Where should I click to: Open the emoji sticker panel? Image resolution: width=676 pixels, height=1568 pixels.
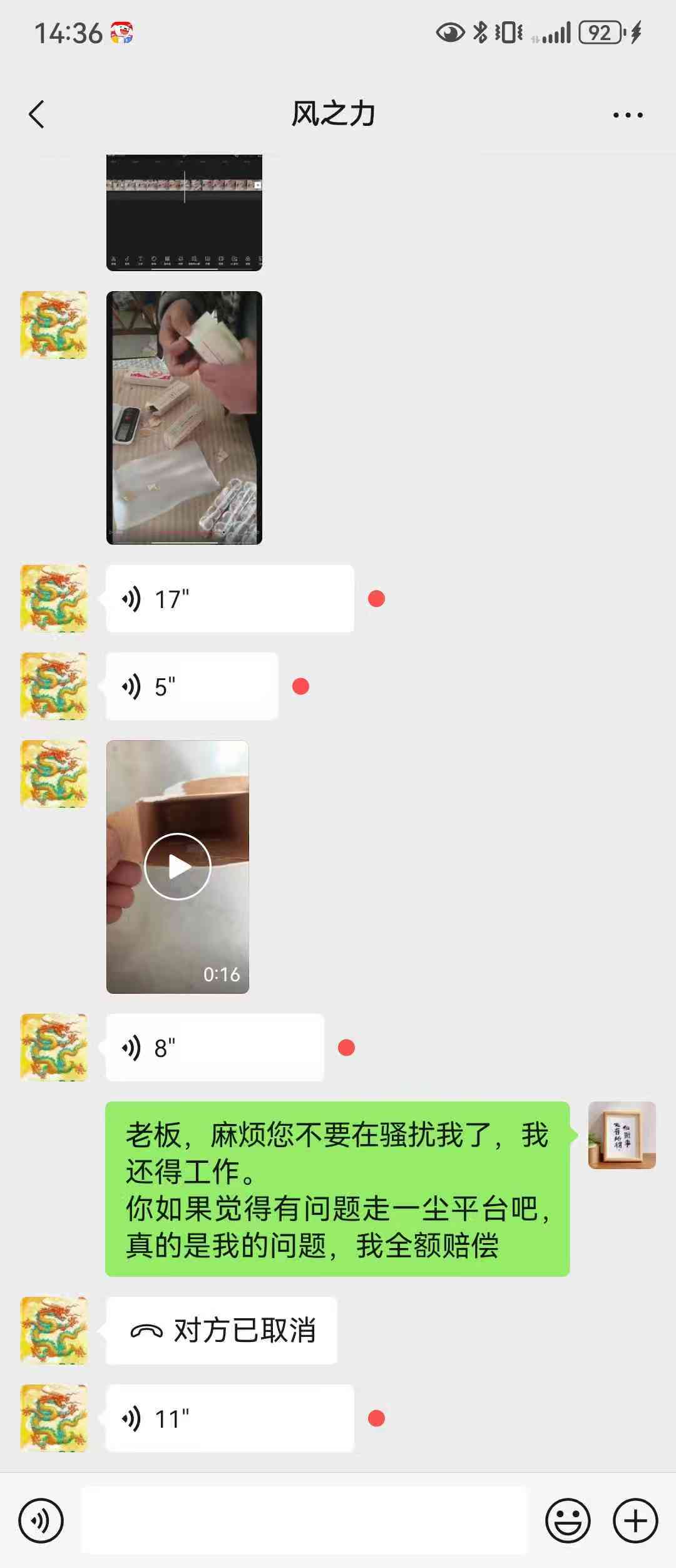click(568, 1520)
